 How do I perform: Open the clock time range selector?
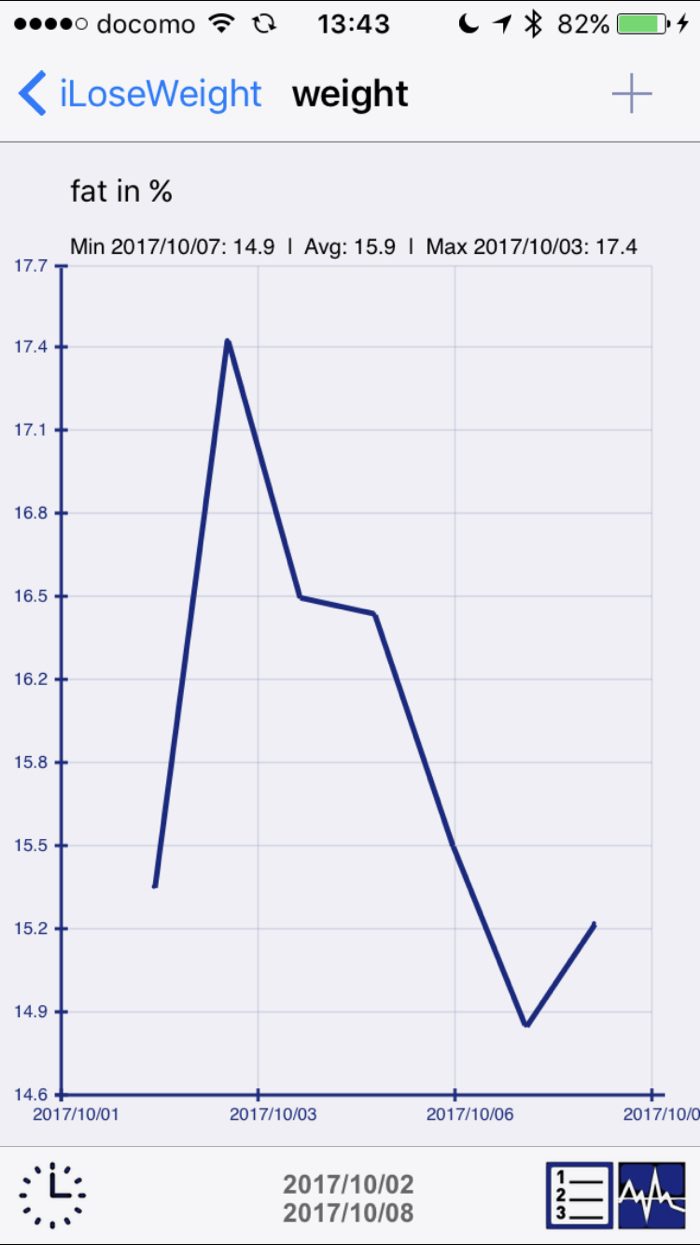coord(52,1196)
